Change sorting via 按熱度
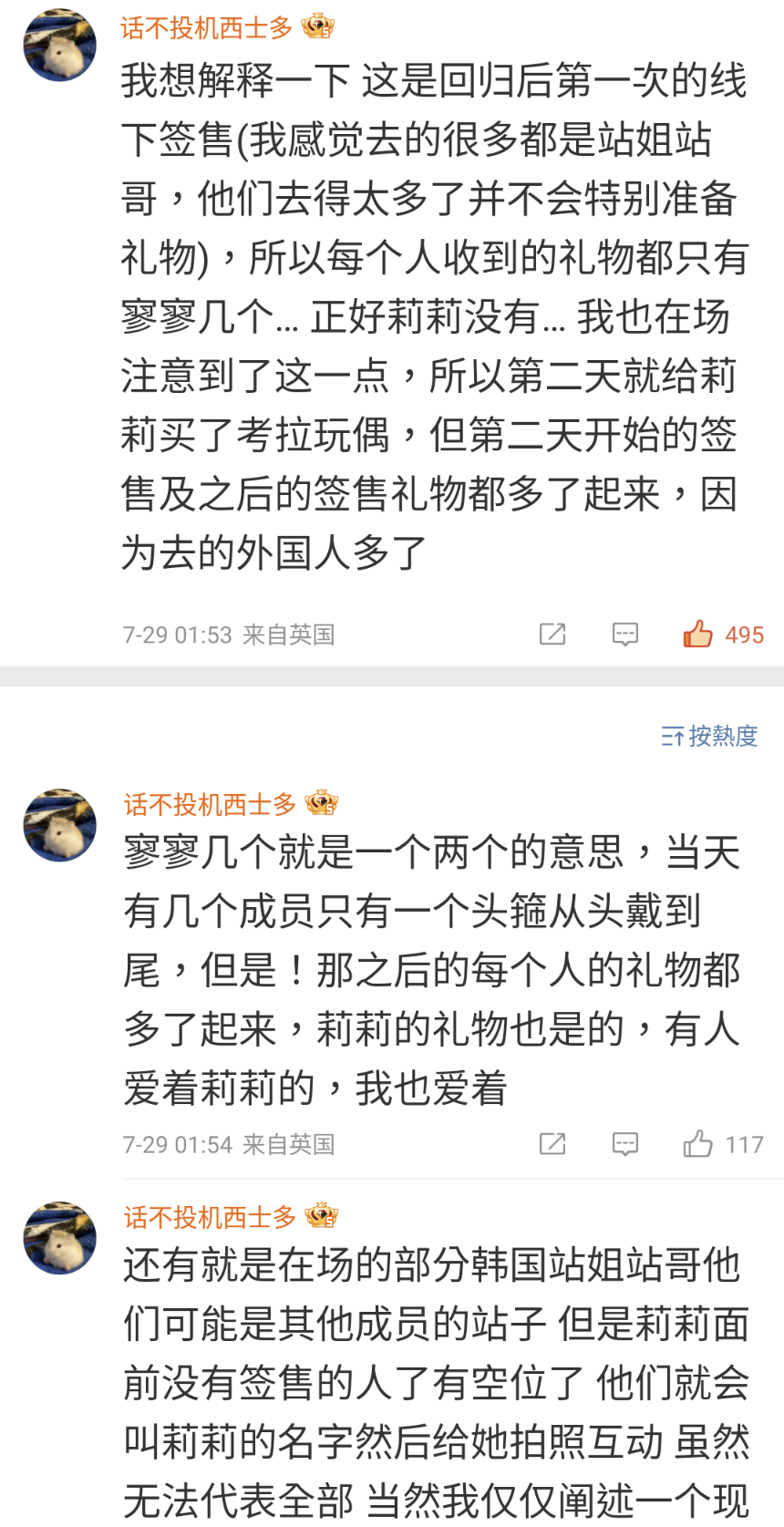This screenshot has height=1527, width=784. (709, 736)
